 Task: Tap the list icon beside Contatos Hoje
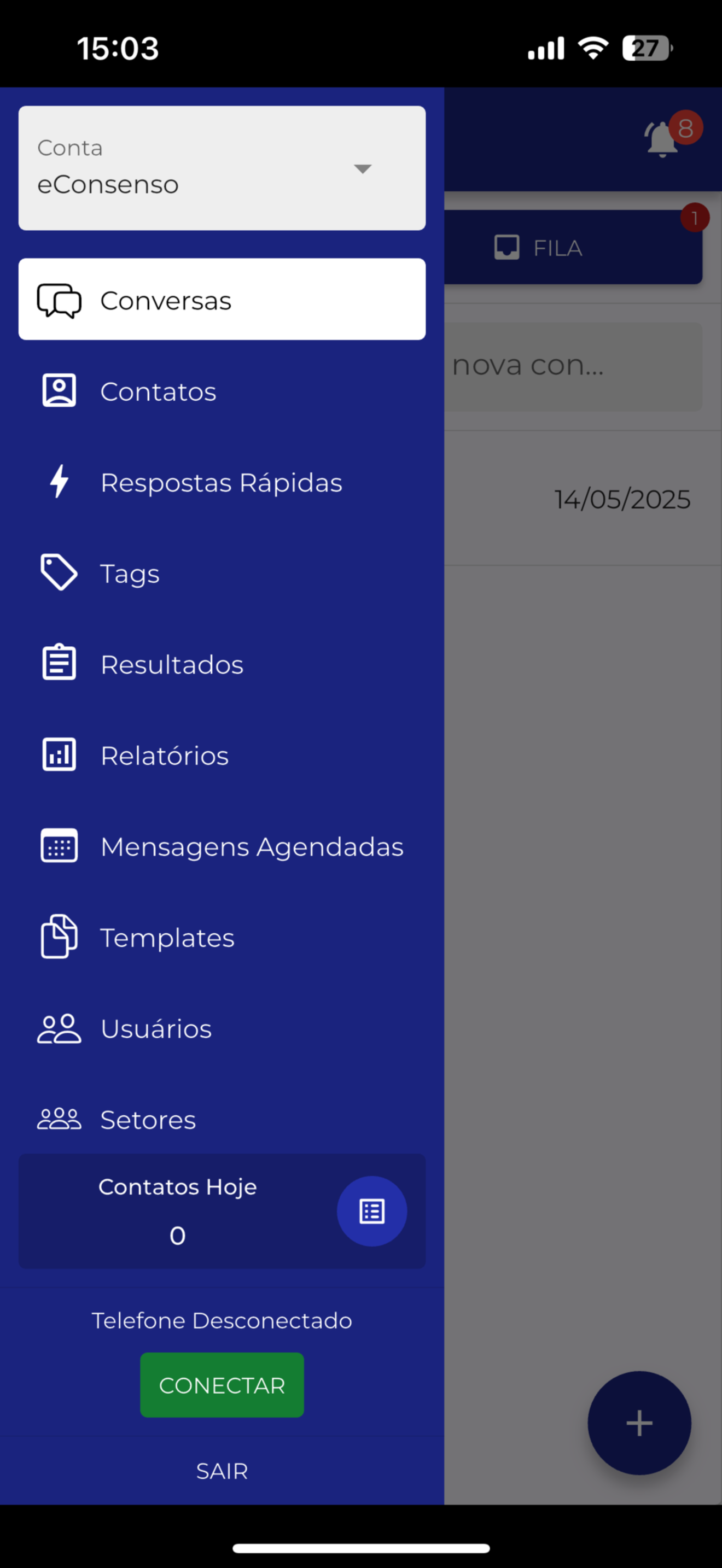pyautogui.click(x=372, y=1212)
